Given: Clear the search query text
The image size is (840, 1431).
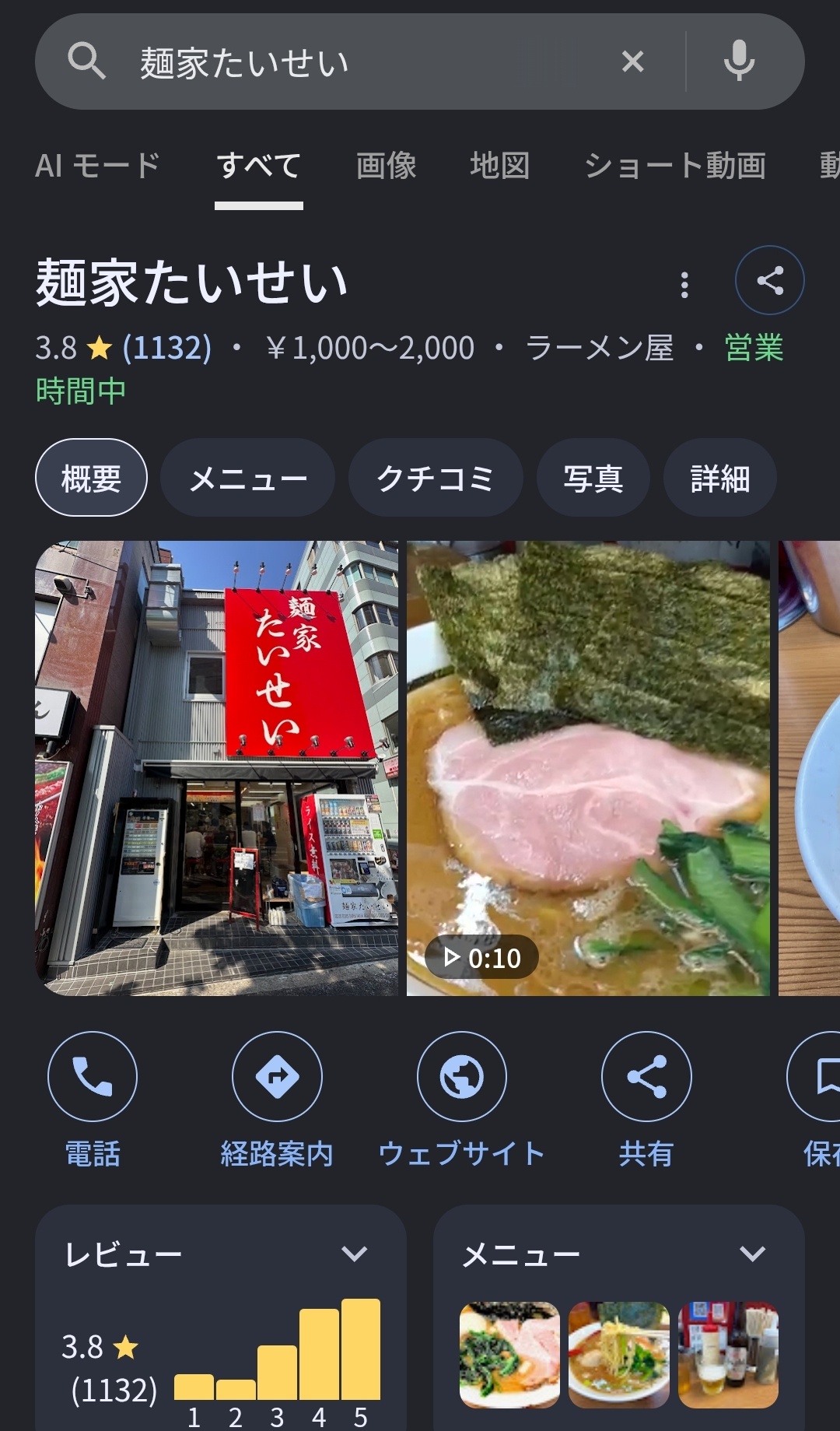Looking at the screenshot, I should point(633,61).
